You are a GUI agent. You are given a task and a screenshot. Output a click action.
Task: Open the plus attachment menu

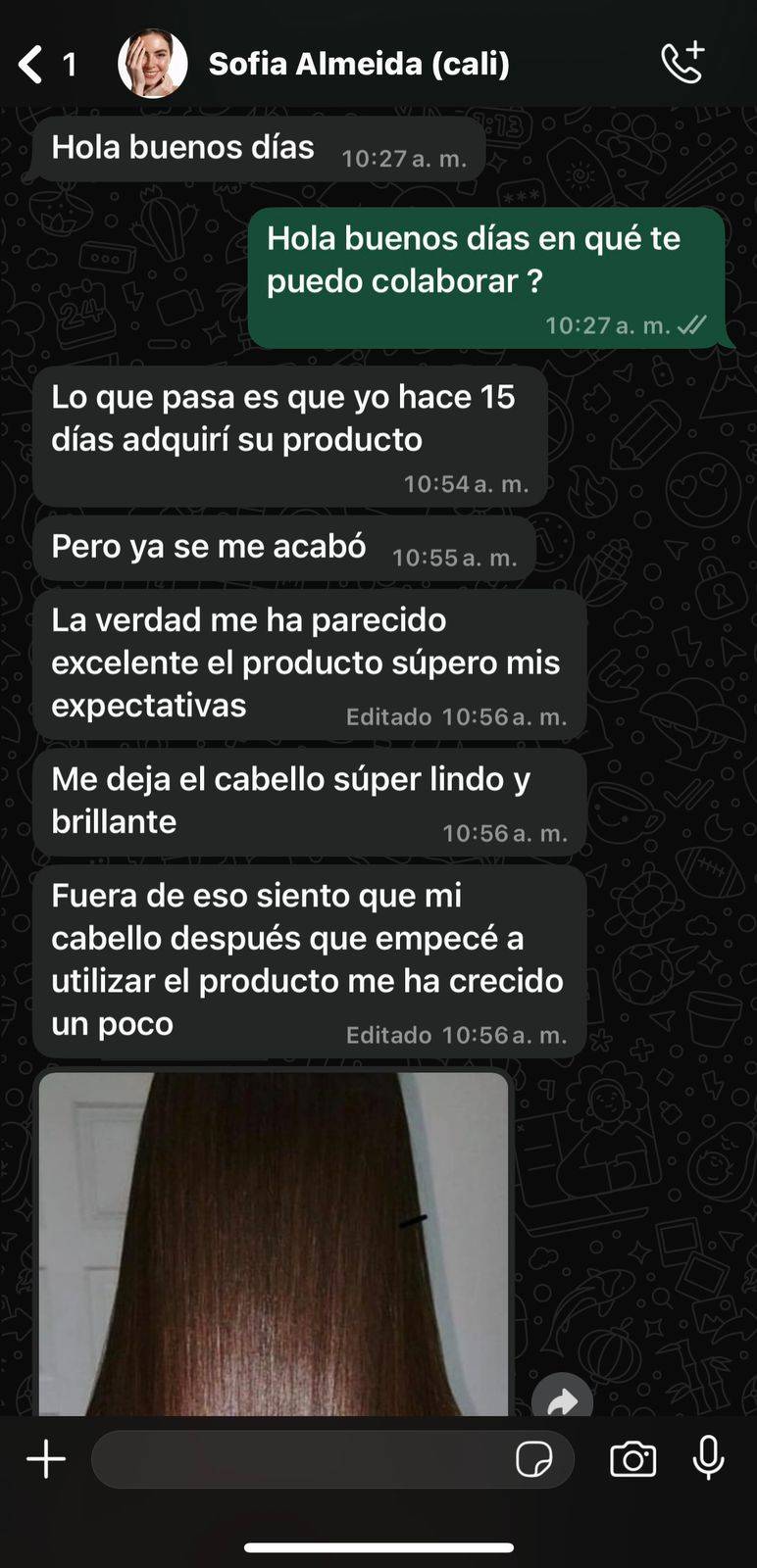[x=46, y=1459]
